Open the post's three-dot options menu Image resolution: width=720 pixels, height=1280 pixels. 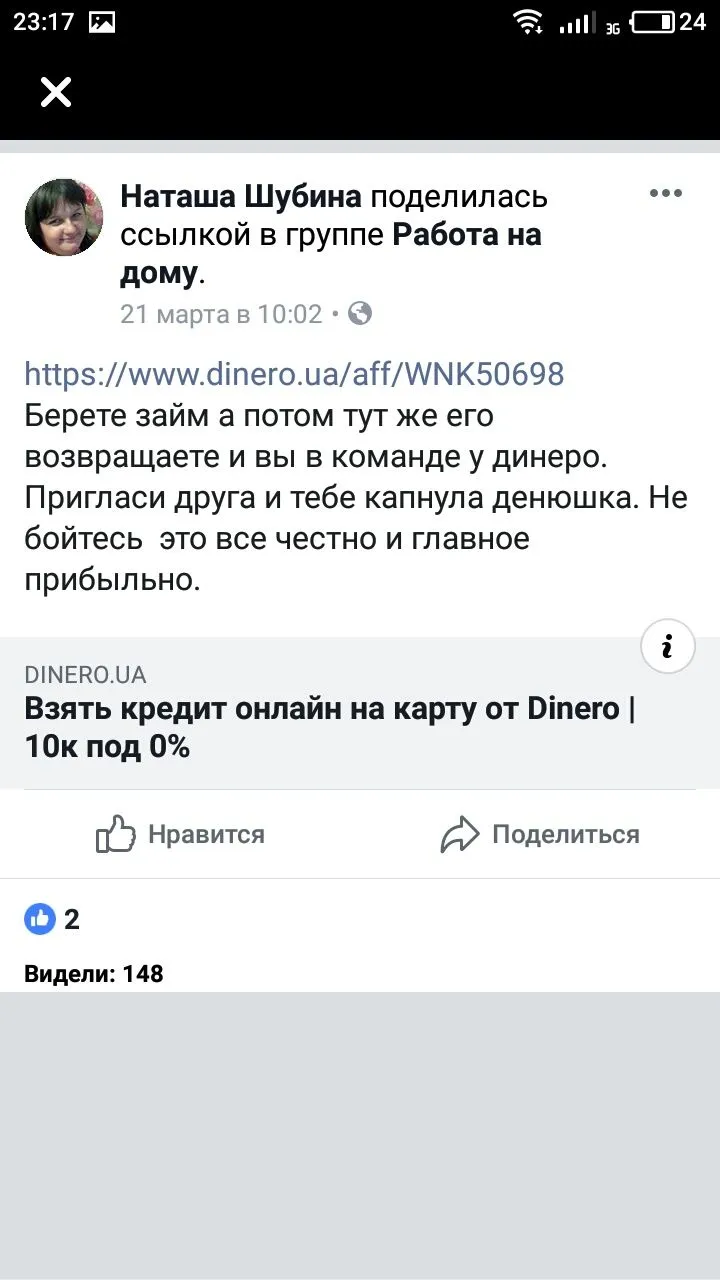pos(666,194)
